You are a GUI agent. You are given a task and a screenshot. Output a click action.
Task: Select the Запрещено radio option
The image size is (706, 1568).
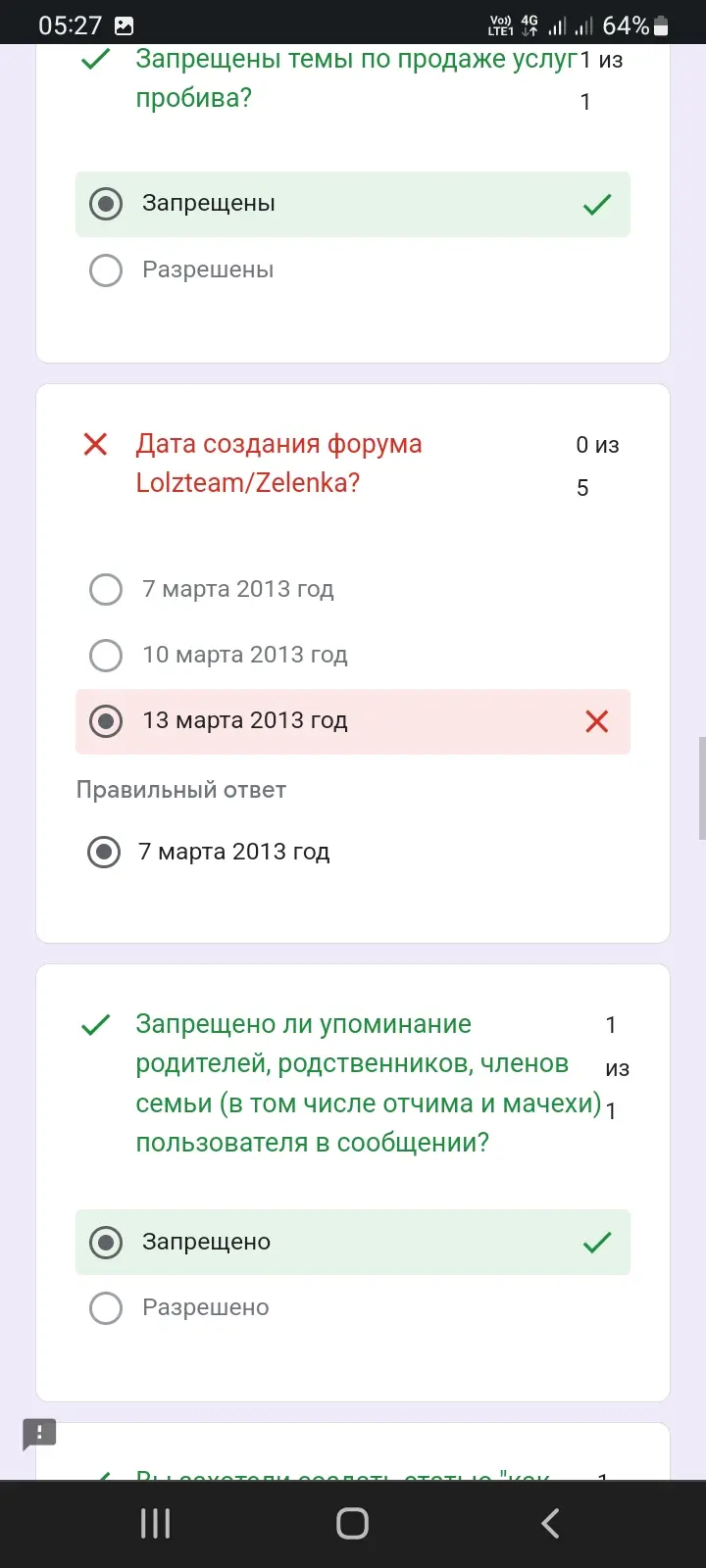[352, 1242]
